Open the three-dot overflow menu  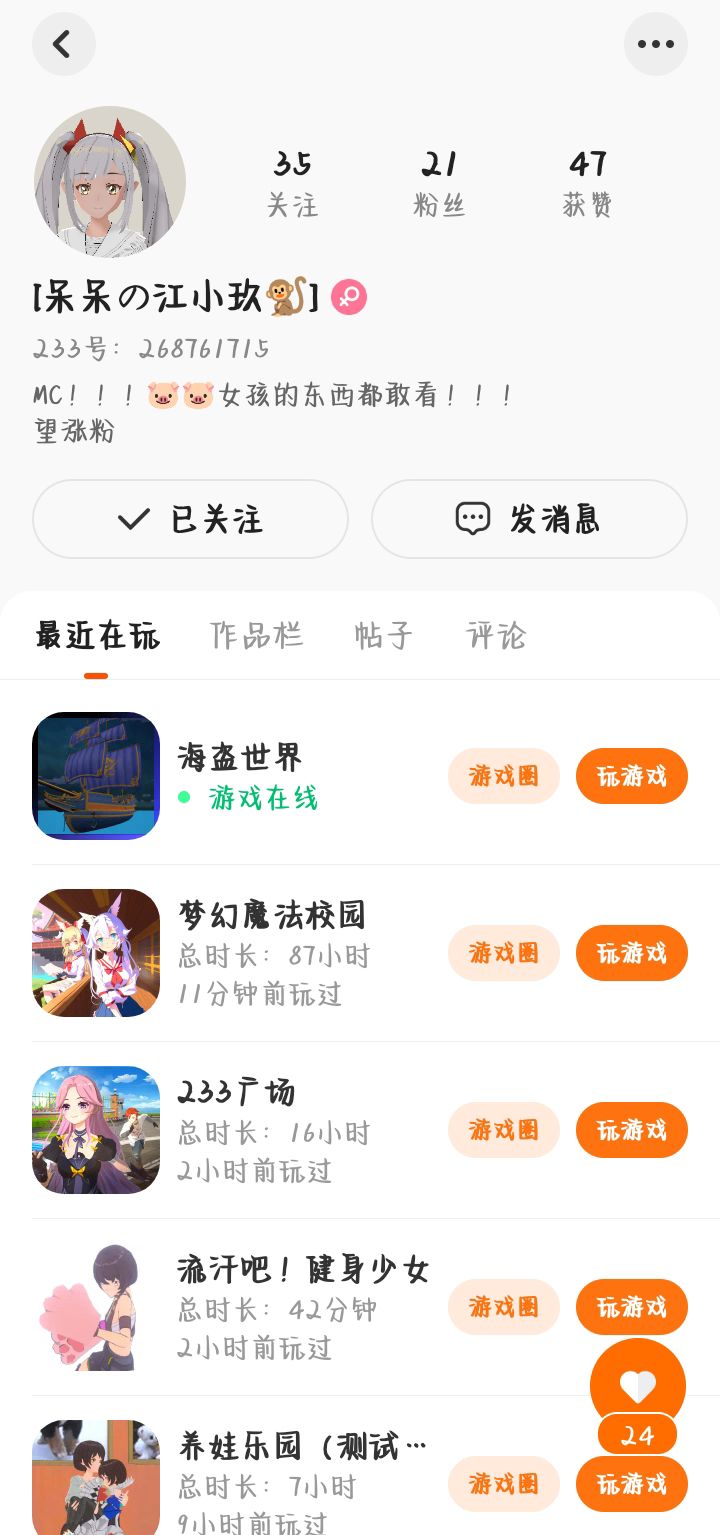point(655,44)
